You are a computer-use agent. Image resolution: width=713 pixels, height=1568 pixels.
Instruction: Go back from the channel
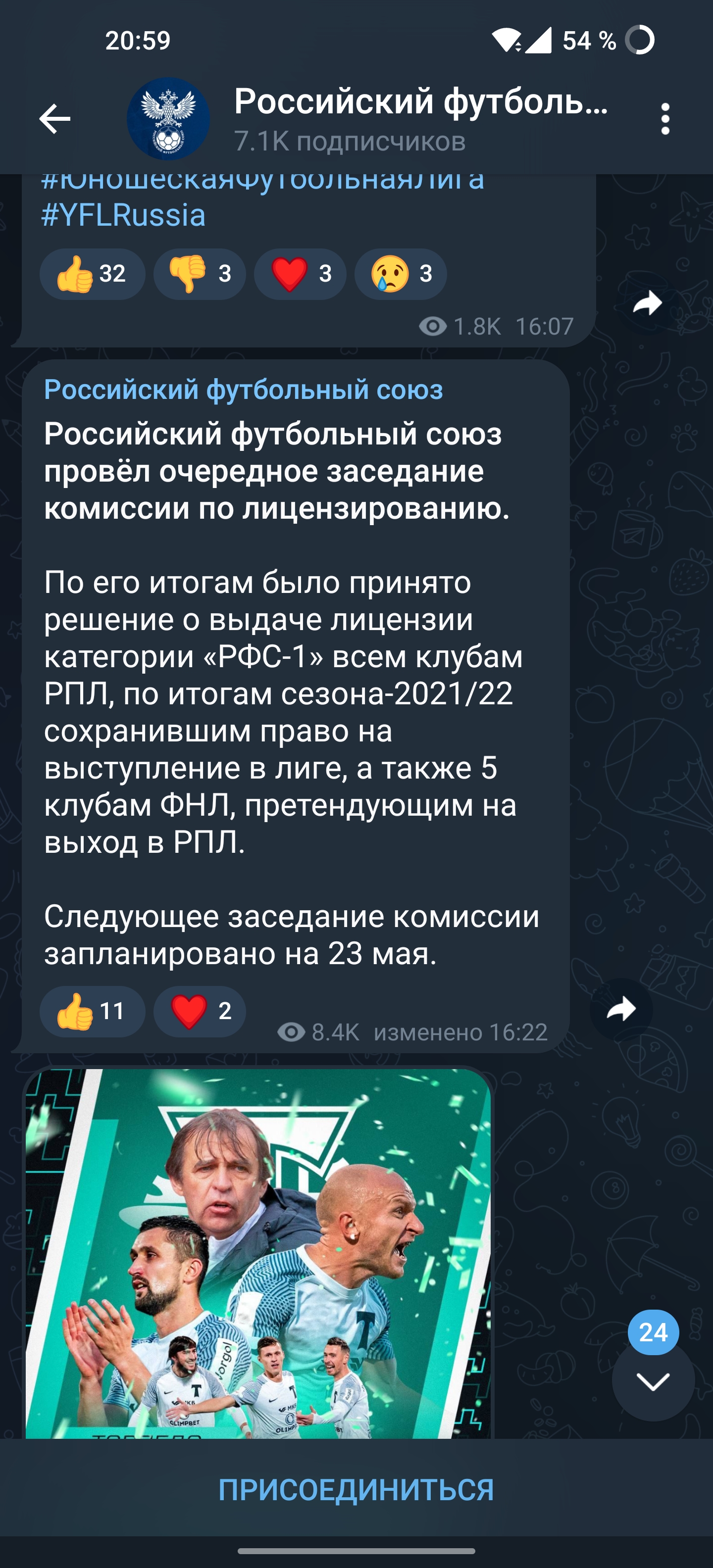55,118
